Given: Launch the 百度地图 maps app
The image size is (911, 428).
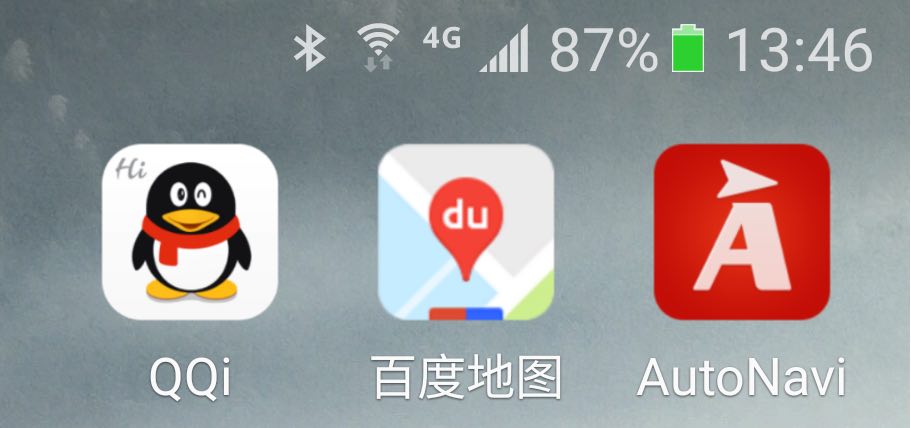Looking at the screenshot, I should coord(465,232).
